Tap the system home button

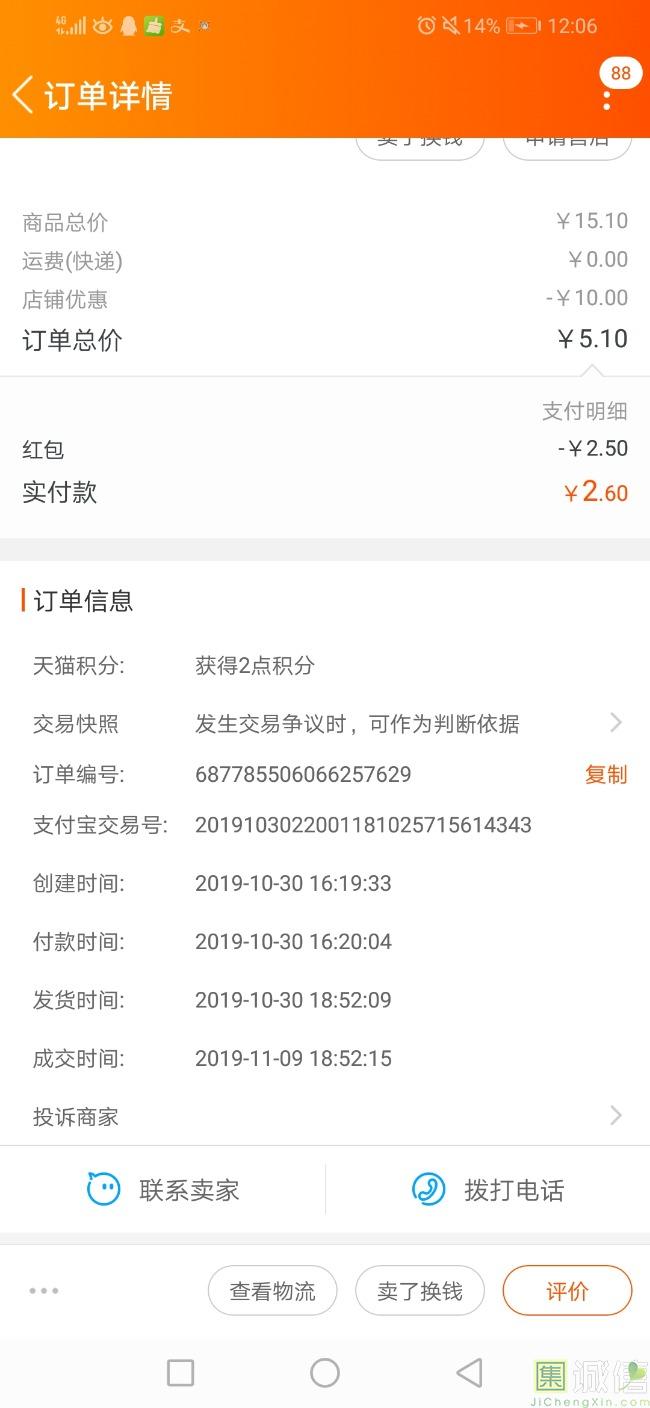click(x=325, y=1373)
